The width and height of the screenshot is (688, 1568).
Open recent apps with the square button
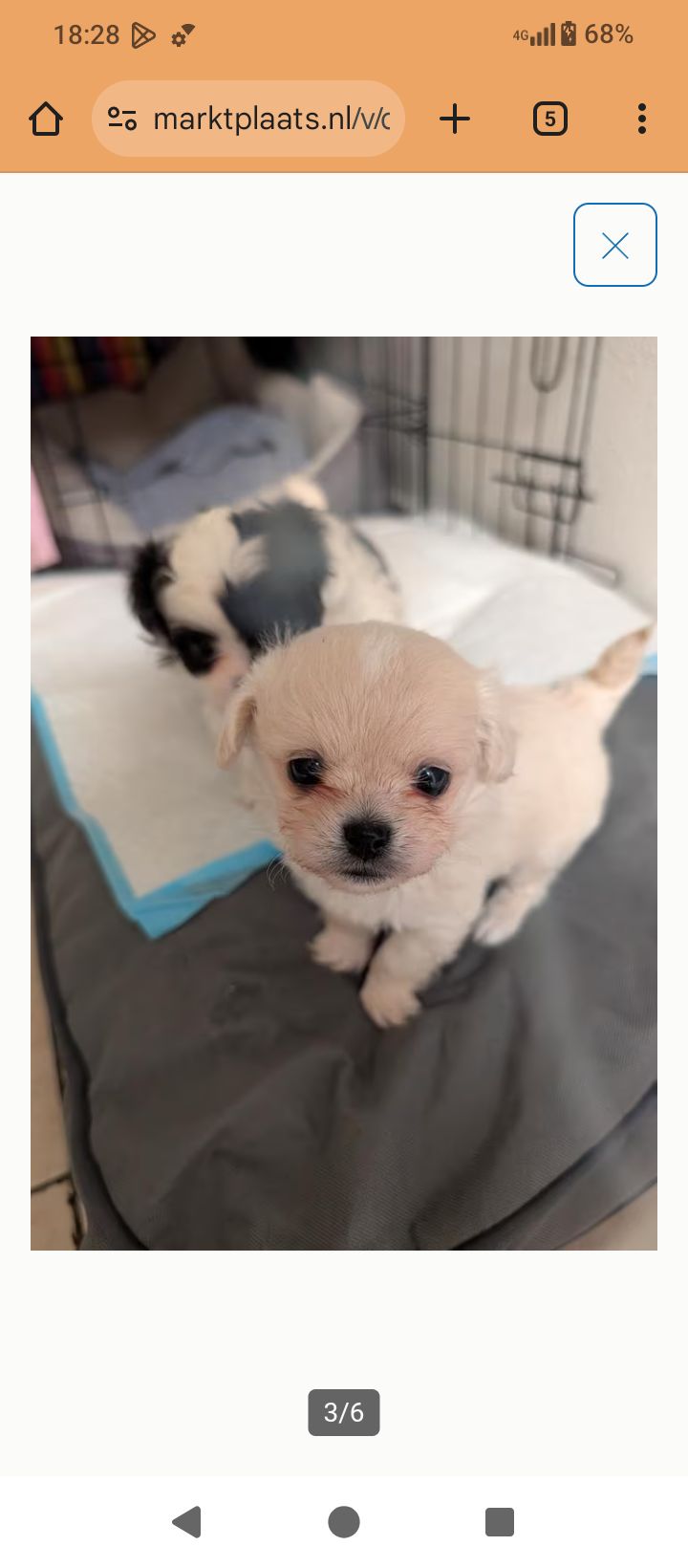[x=499, y=1521]
